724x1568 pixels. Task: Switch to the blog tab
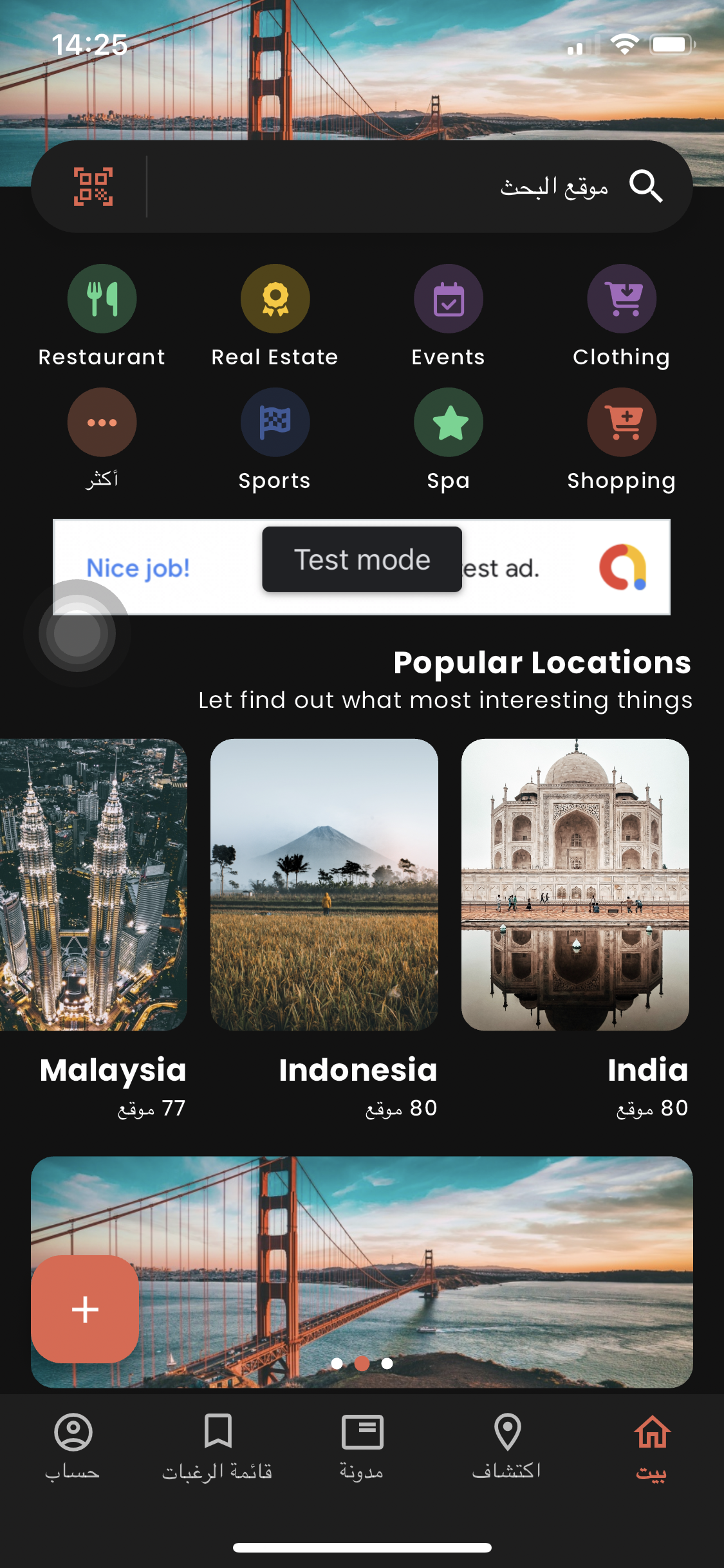coord(362,1446)
